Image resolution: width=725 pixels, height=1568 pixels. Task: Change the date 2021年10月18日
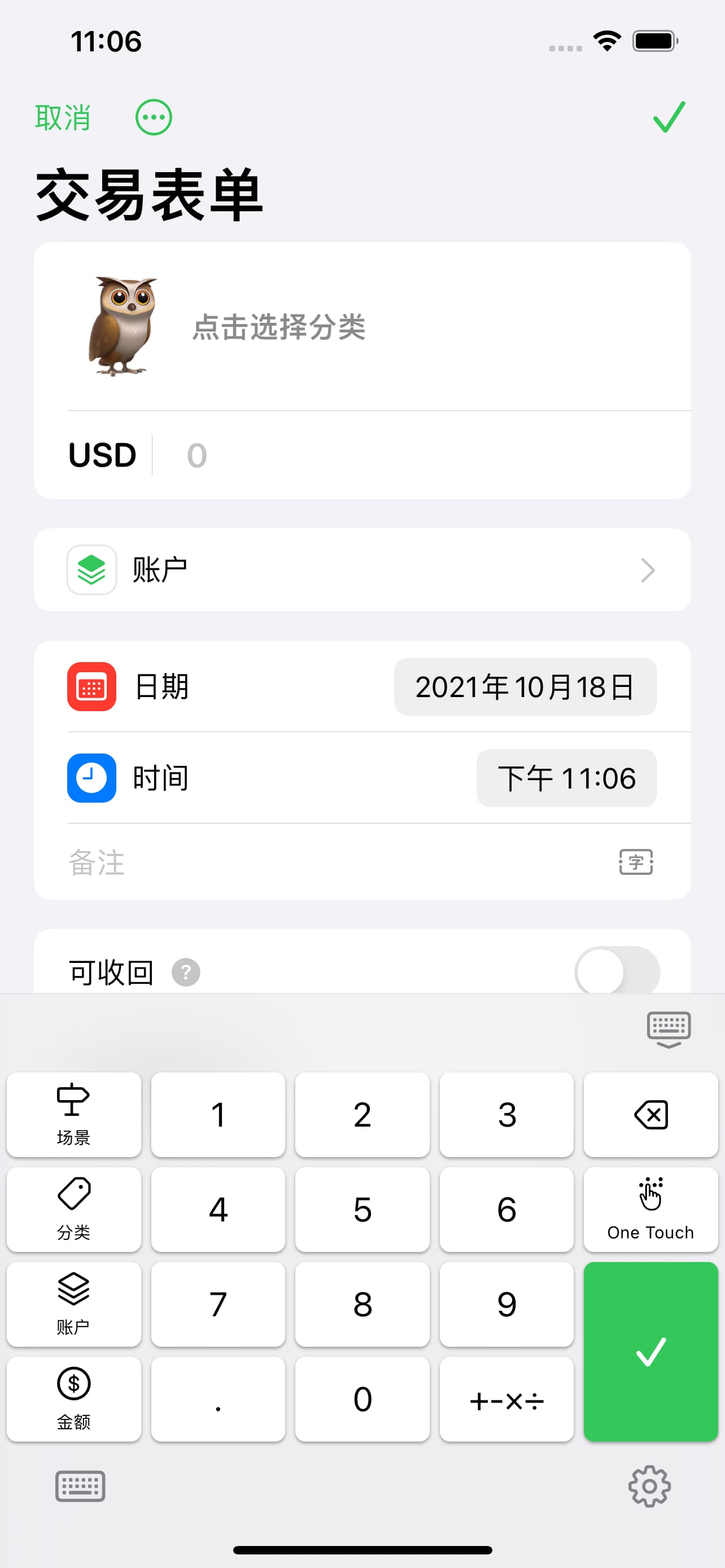point(525,686)
